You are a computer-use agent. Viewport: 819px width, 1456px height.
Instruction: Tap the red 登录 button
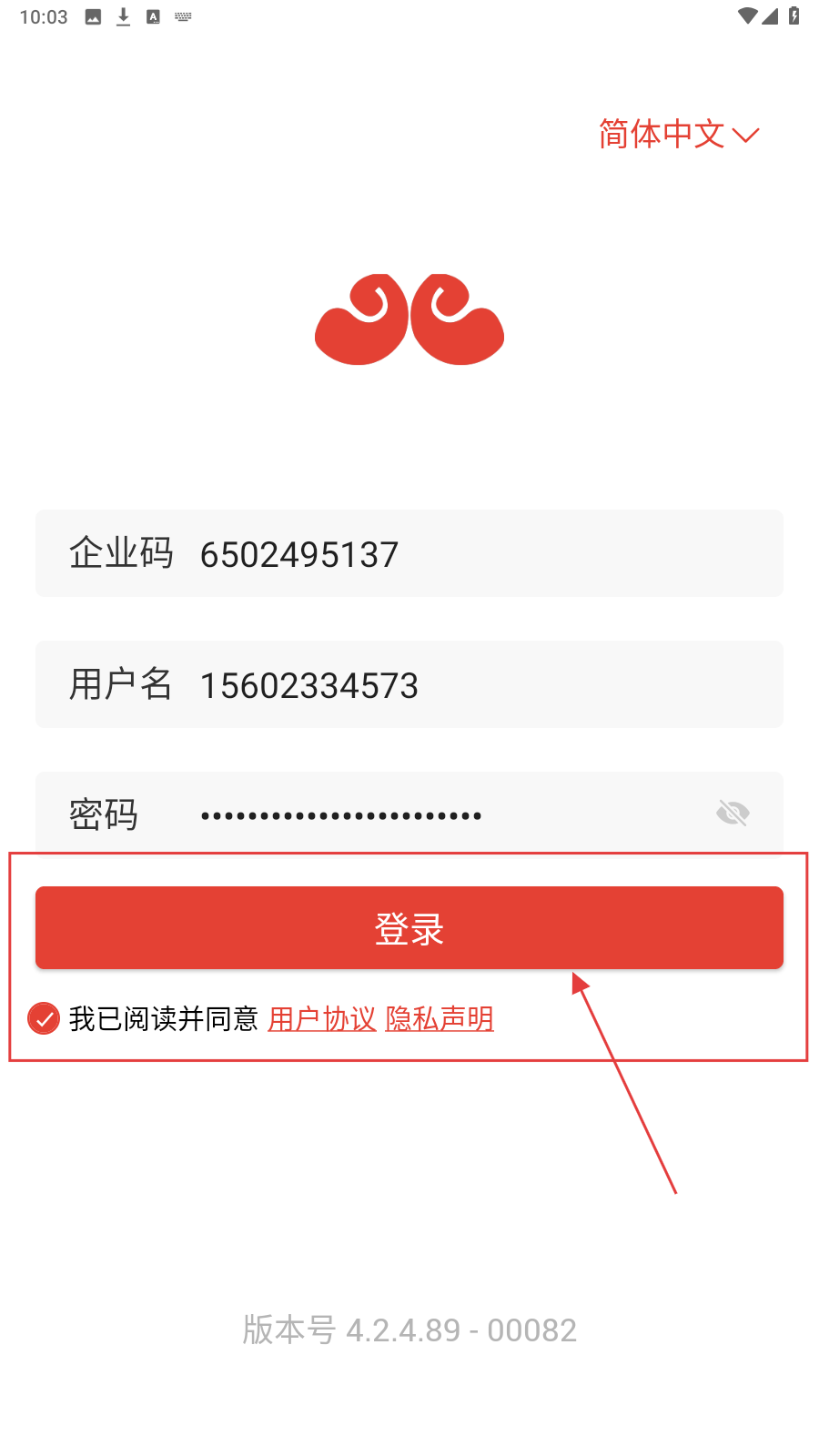coord(409,928)
